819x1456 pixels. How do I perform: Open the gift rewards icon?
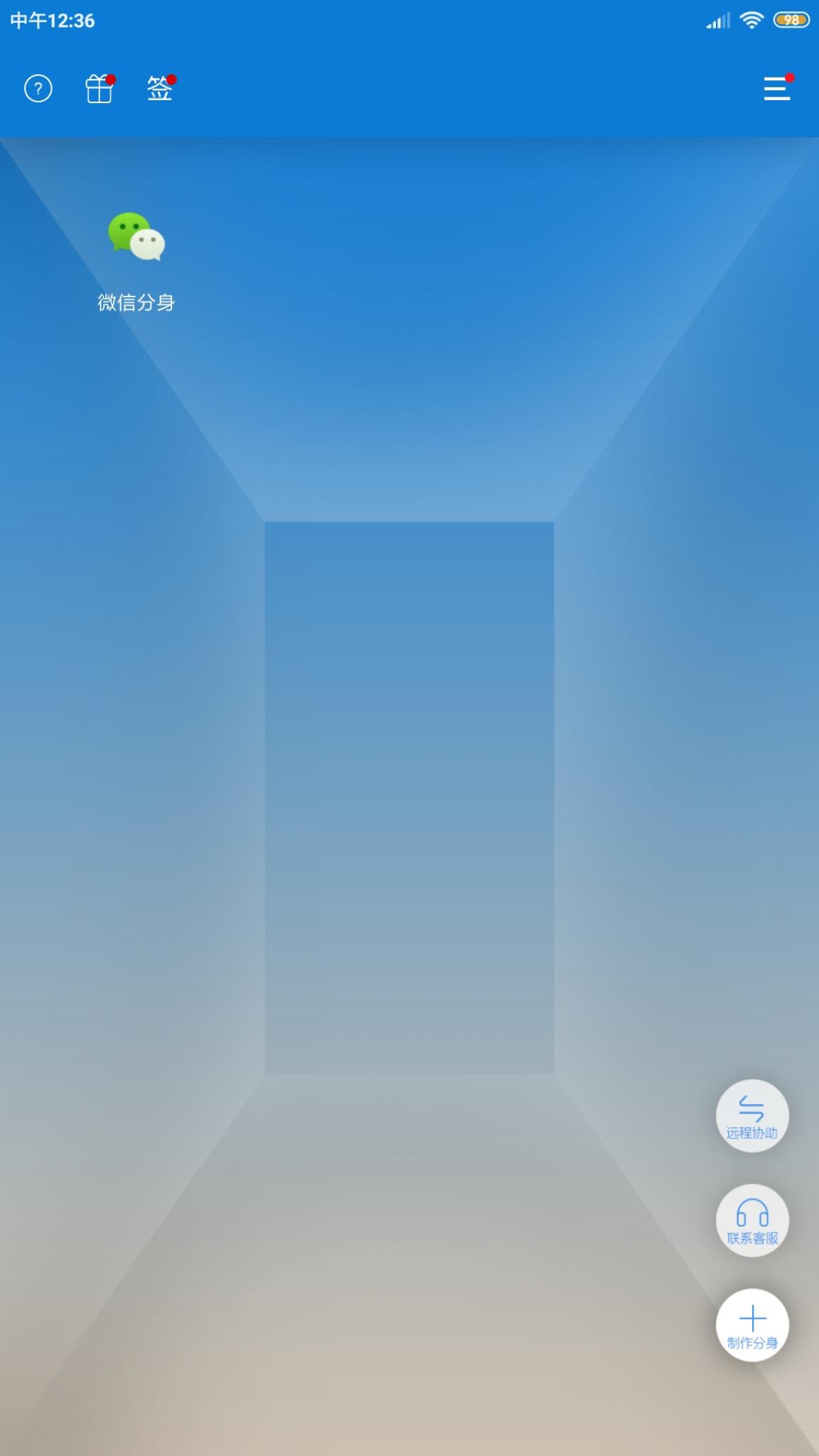click(x=99, y=89)
